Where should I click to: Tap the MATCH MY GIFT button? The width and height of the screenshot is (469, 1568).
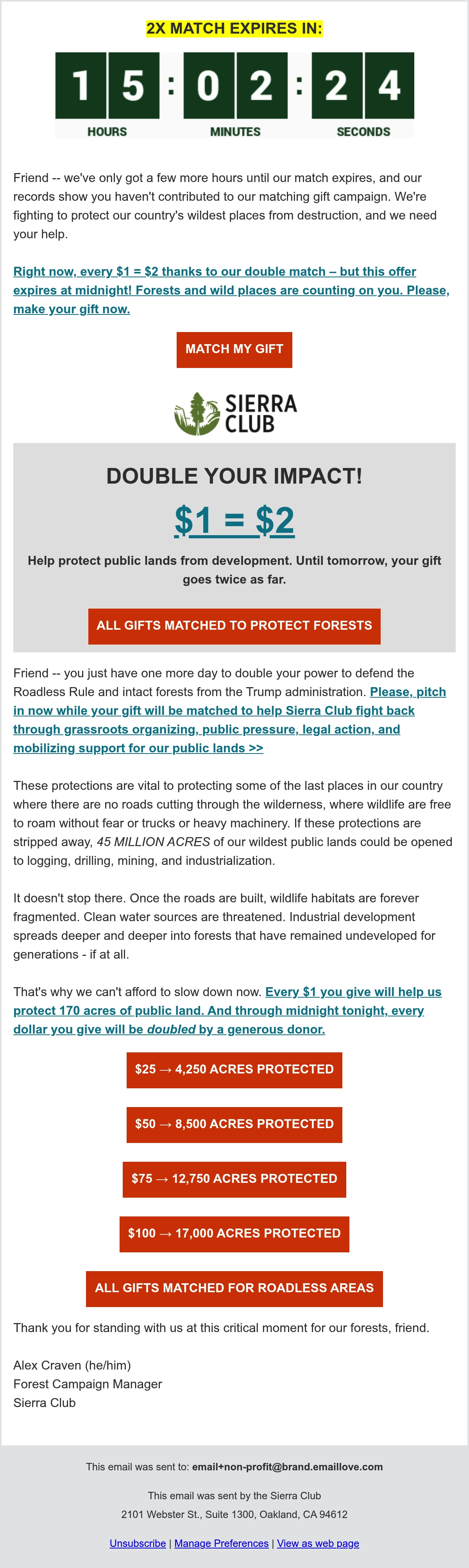234,349
